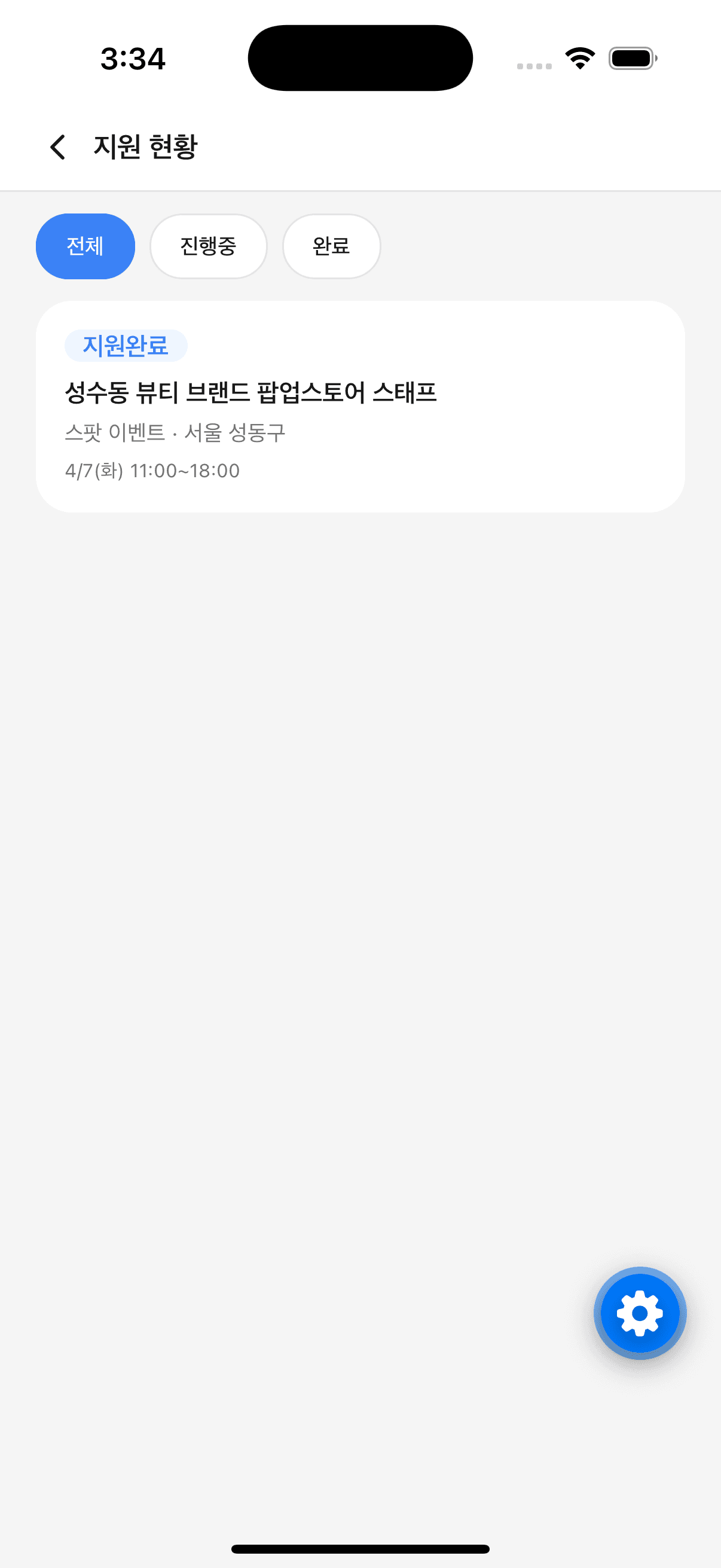Select the 전체 filter chip
Screen dimensions: 721x1568
[85, 246]
